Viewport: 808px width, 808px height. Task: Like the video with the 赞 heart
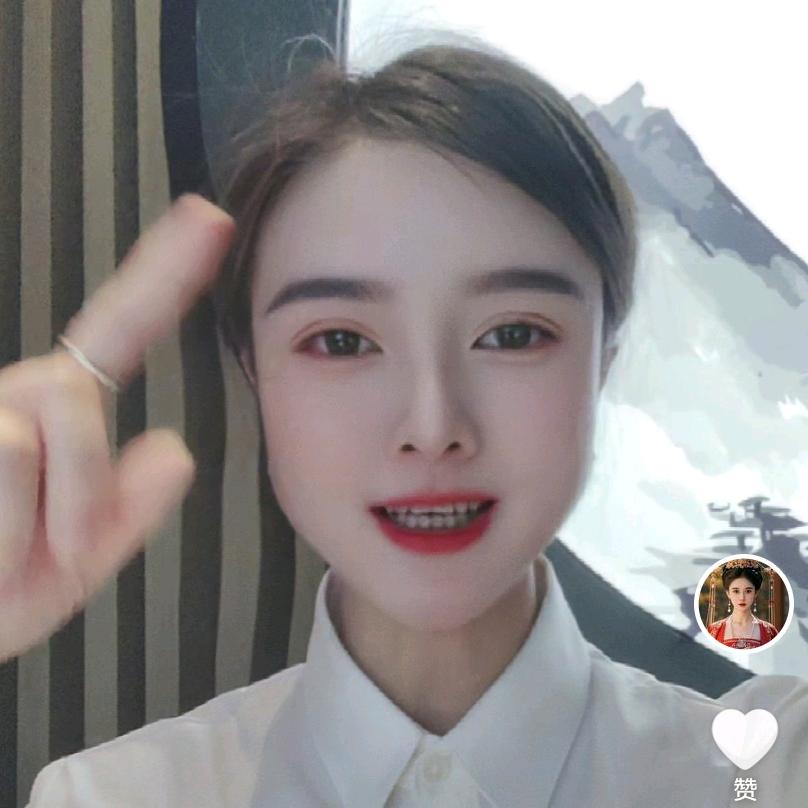[744, 739]
